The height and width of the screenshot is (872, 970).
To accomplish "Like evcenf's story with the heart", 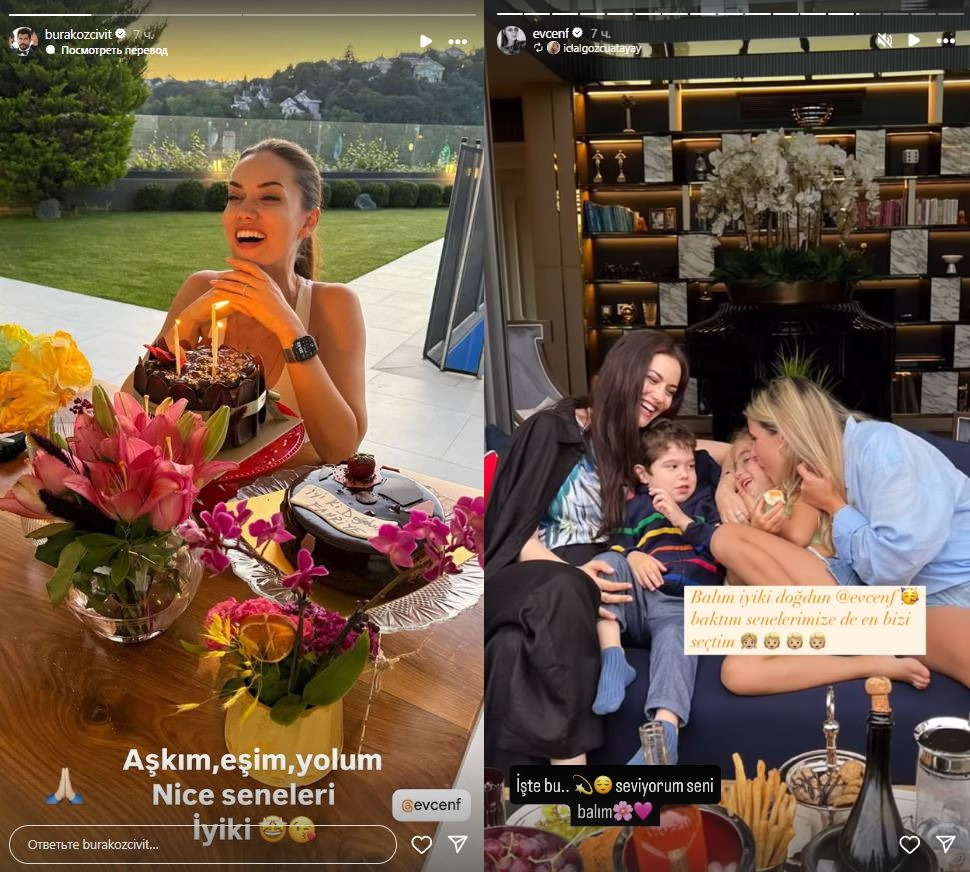I will [909, 844].
